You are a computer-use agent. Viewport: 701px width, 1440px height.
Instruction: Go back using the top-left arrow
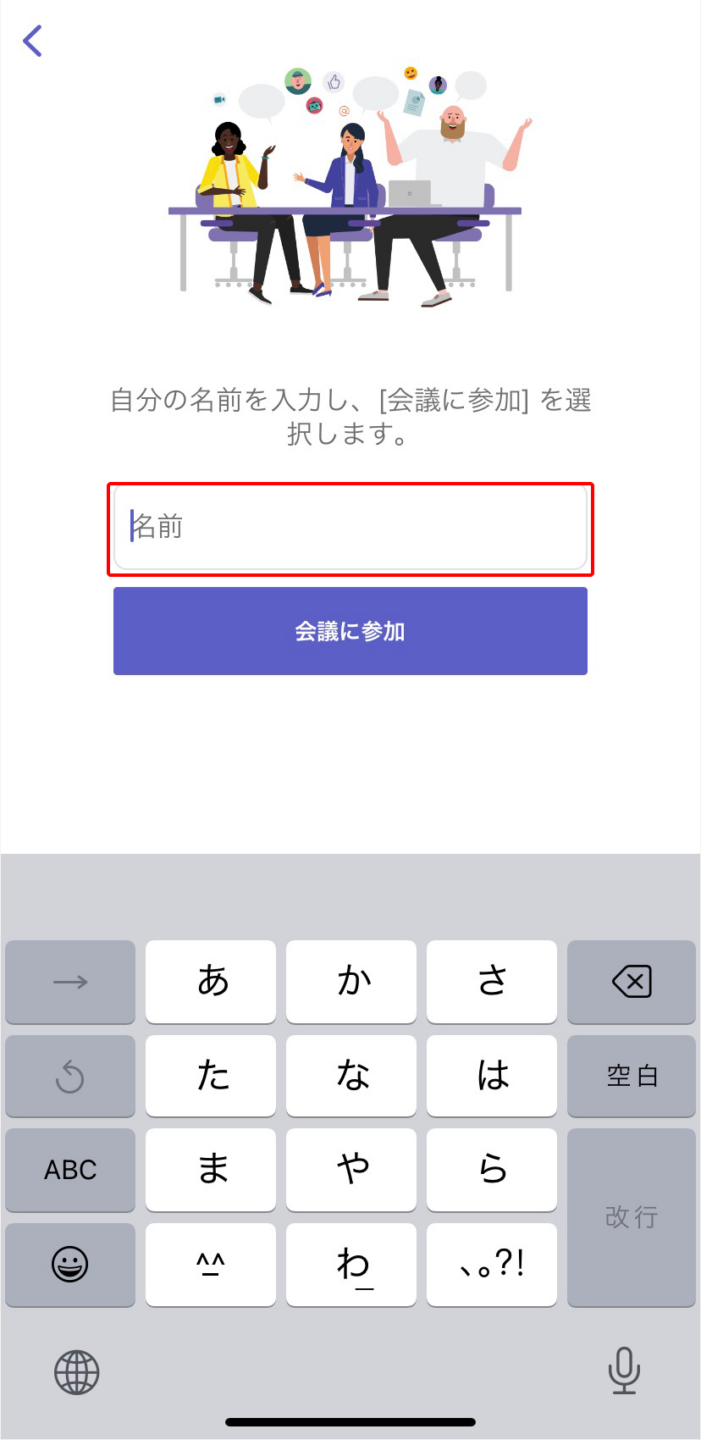click(33, 41)
